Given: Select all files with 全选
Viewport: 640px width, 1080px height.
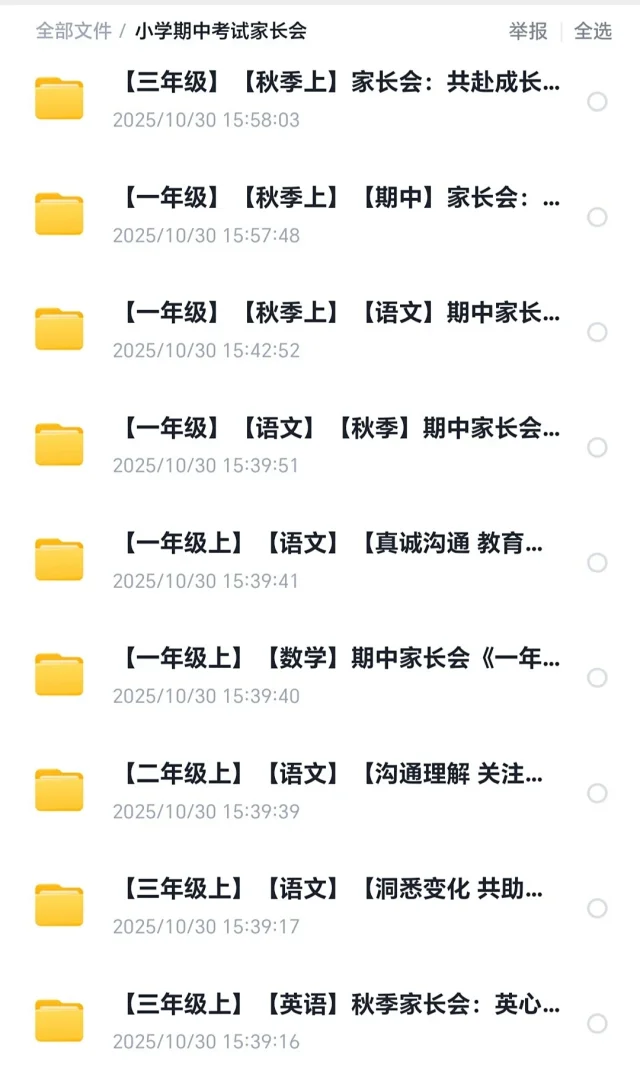Looking at the screenshot, I should pyautogui.click(x=593, y=31).
